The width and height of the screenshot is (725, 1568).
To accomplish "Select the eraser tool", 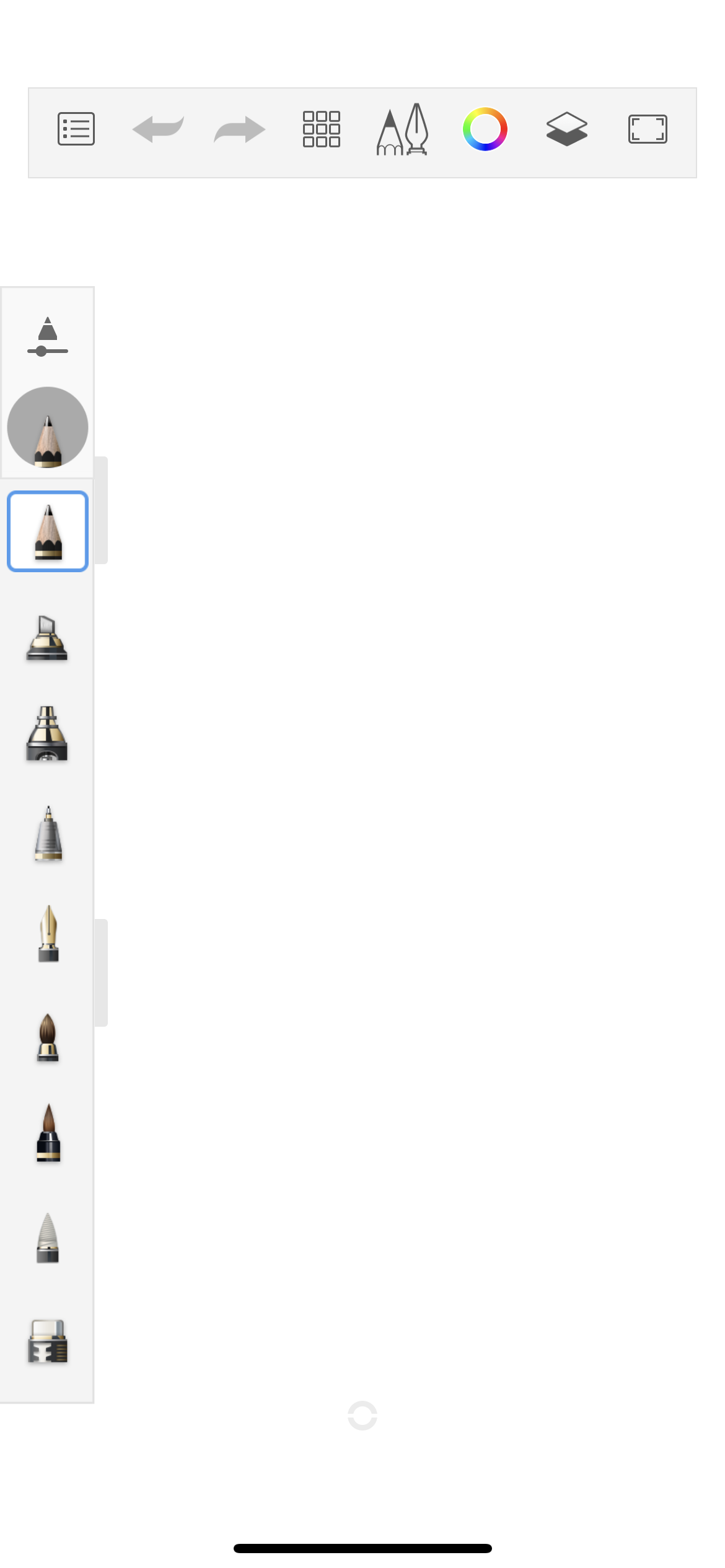I will pyautogui.click(x=48, y=1341).
